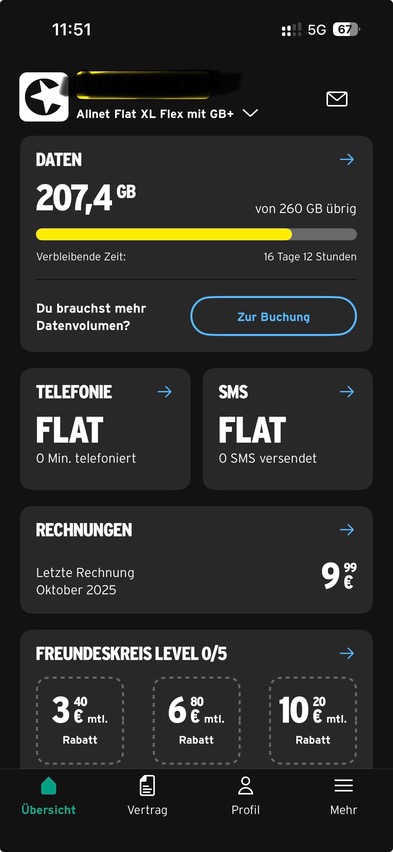Select the 10,20 € mtl. Rabatt tile
393x852 pixels.
[313, 721]
